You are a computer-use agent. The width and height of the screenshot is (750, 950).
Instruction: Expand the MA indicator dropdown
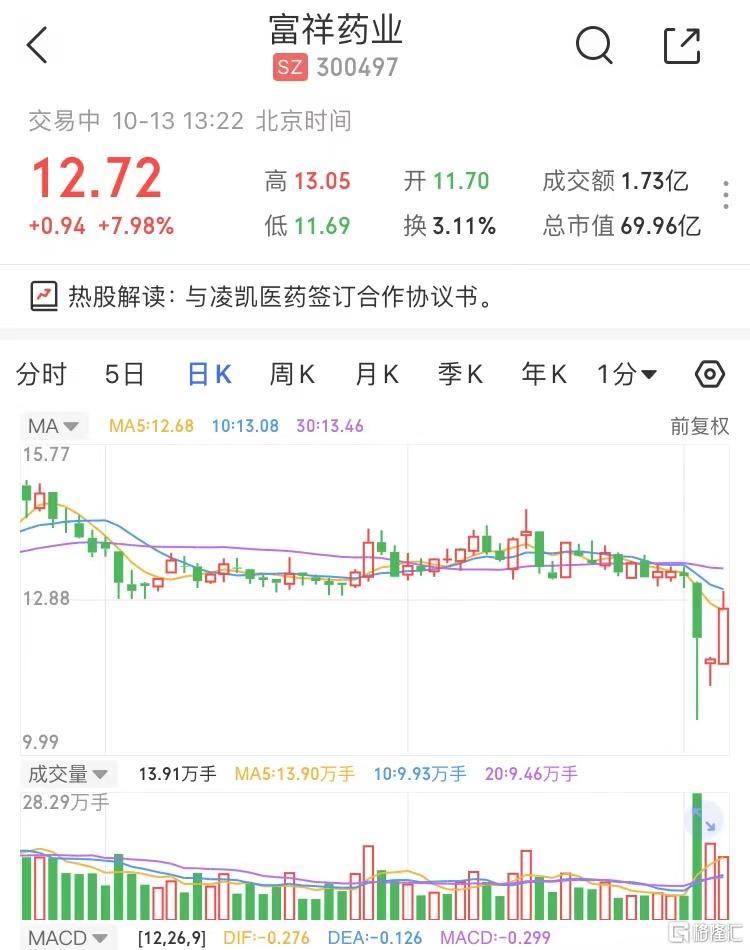54,426
